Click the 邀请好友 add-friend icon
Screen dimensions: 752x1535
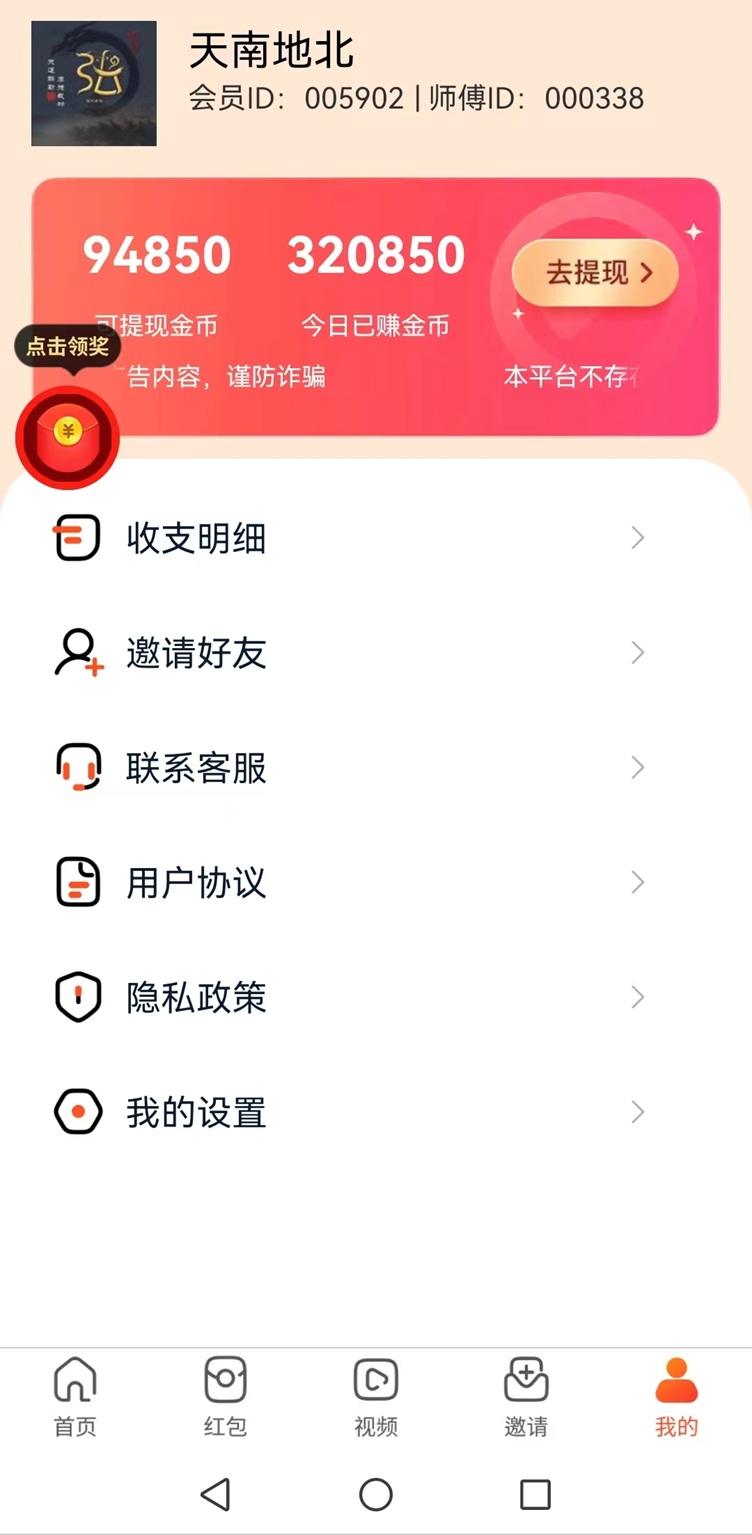[77, 652]
